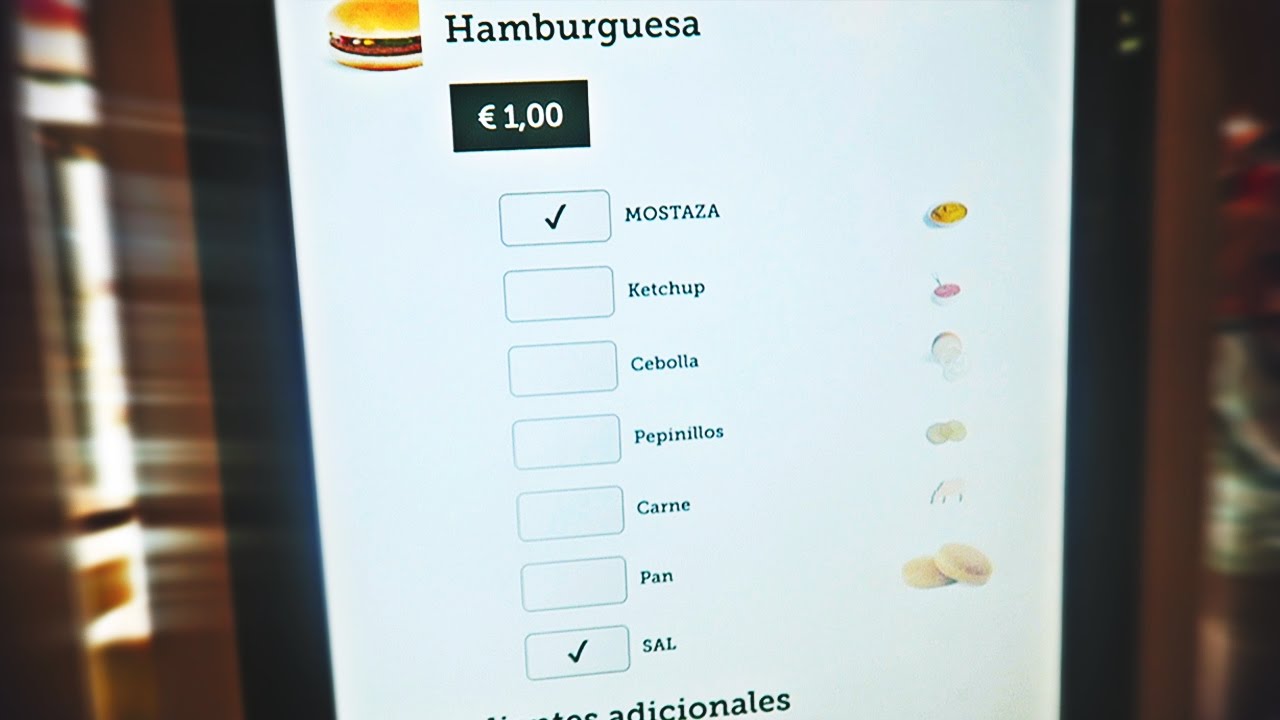Screen dimensions: 1280x720
Task: Deselect the SAL checkbox
Action: pyautogui.click(x=577, y=652)
